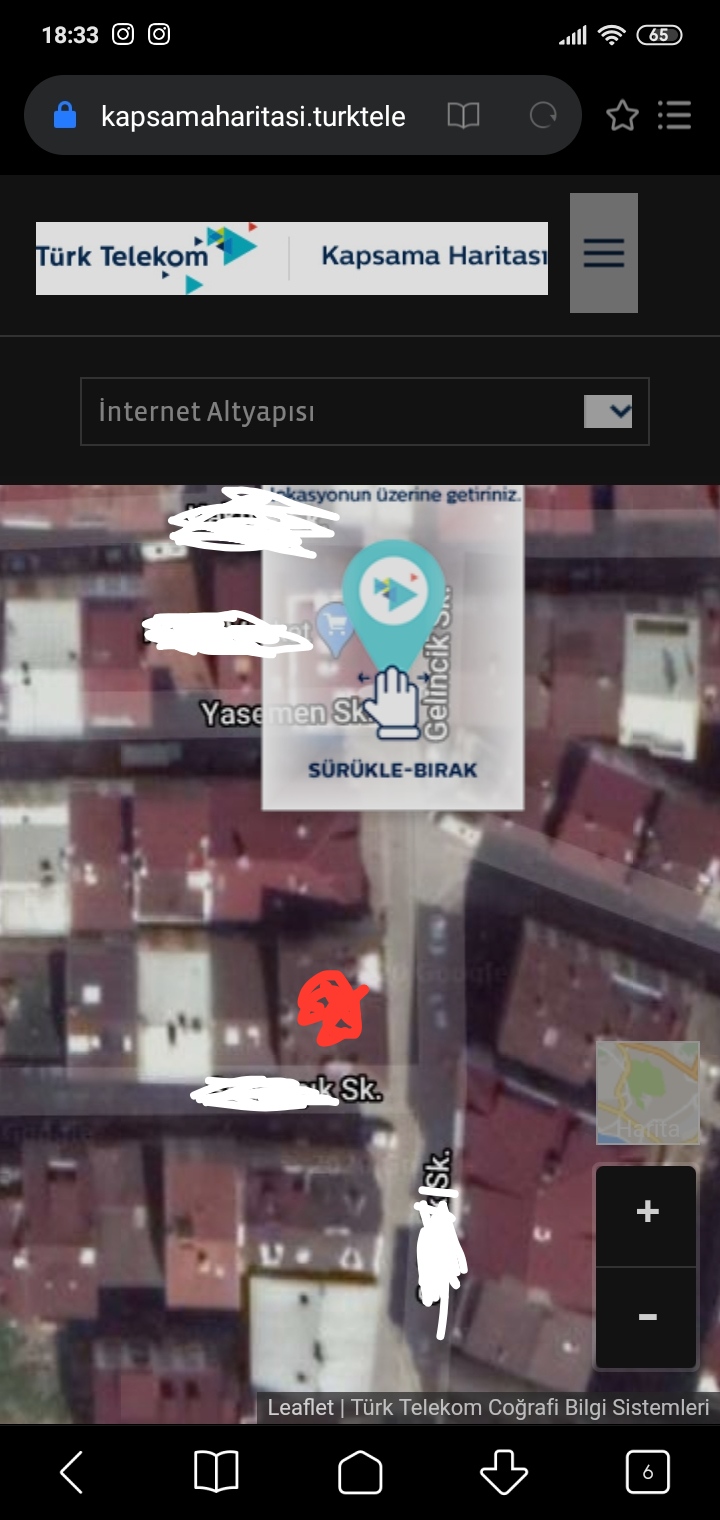Open the bookmark star menu

(622, 116)
